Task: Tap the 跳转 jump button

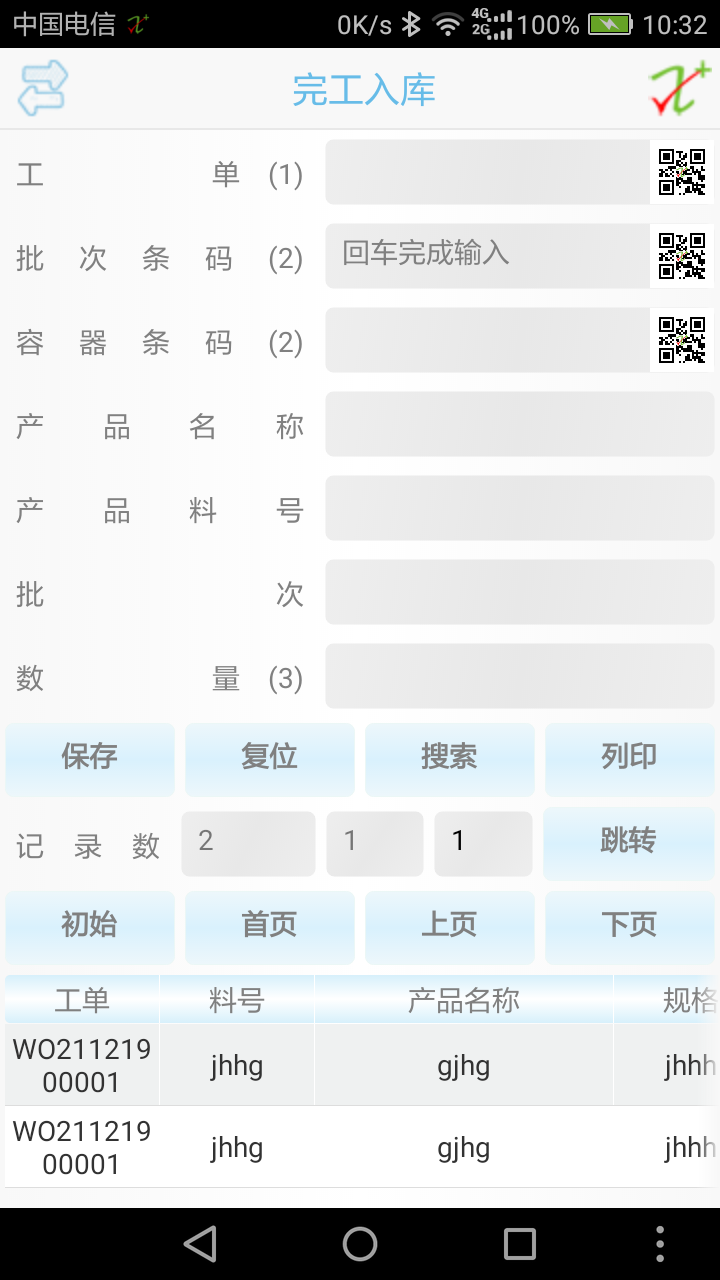Action: click(628, 843)
